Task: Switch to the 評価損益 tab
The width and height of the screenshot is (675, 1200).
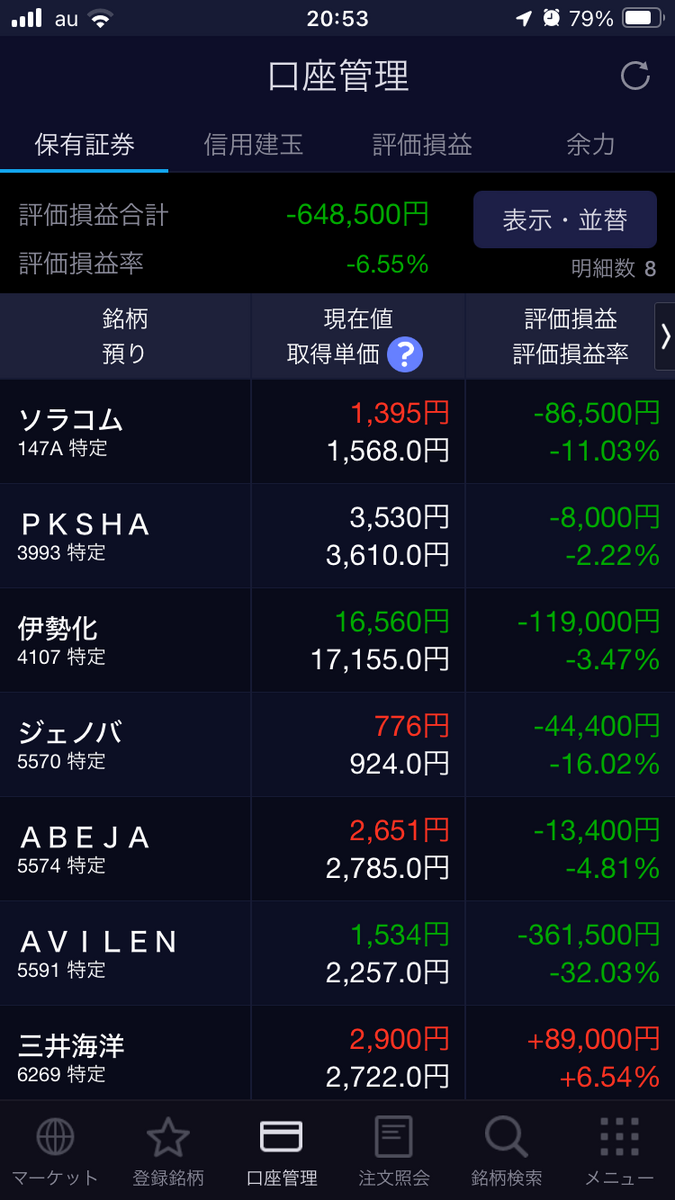Action: coord(422,145)
